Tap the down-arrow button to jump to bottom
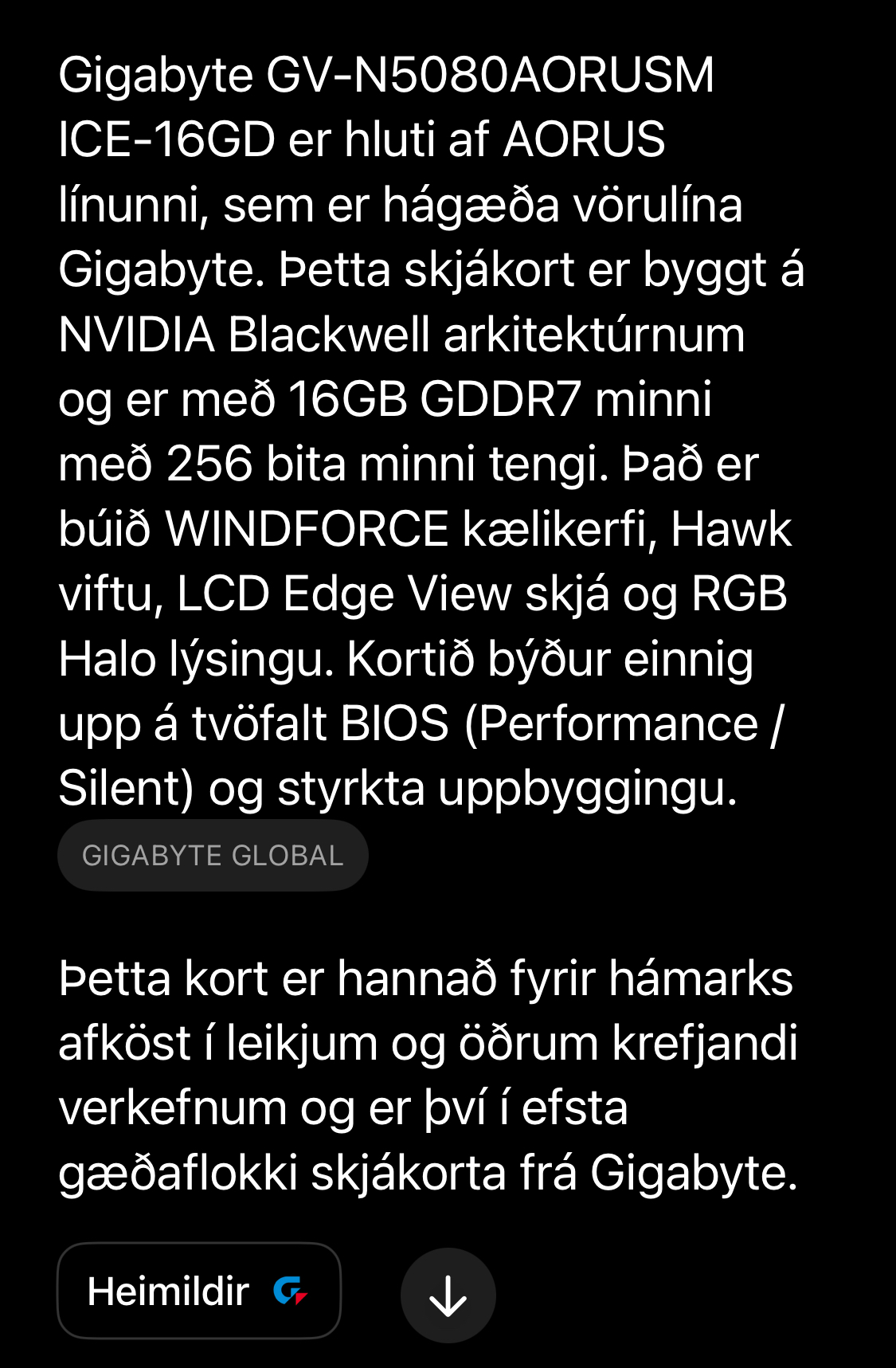Image resolution: width=896 pixels, height=1368 pixels. 448,1295
